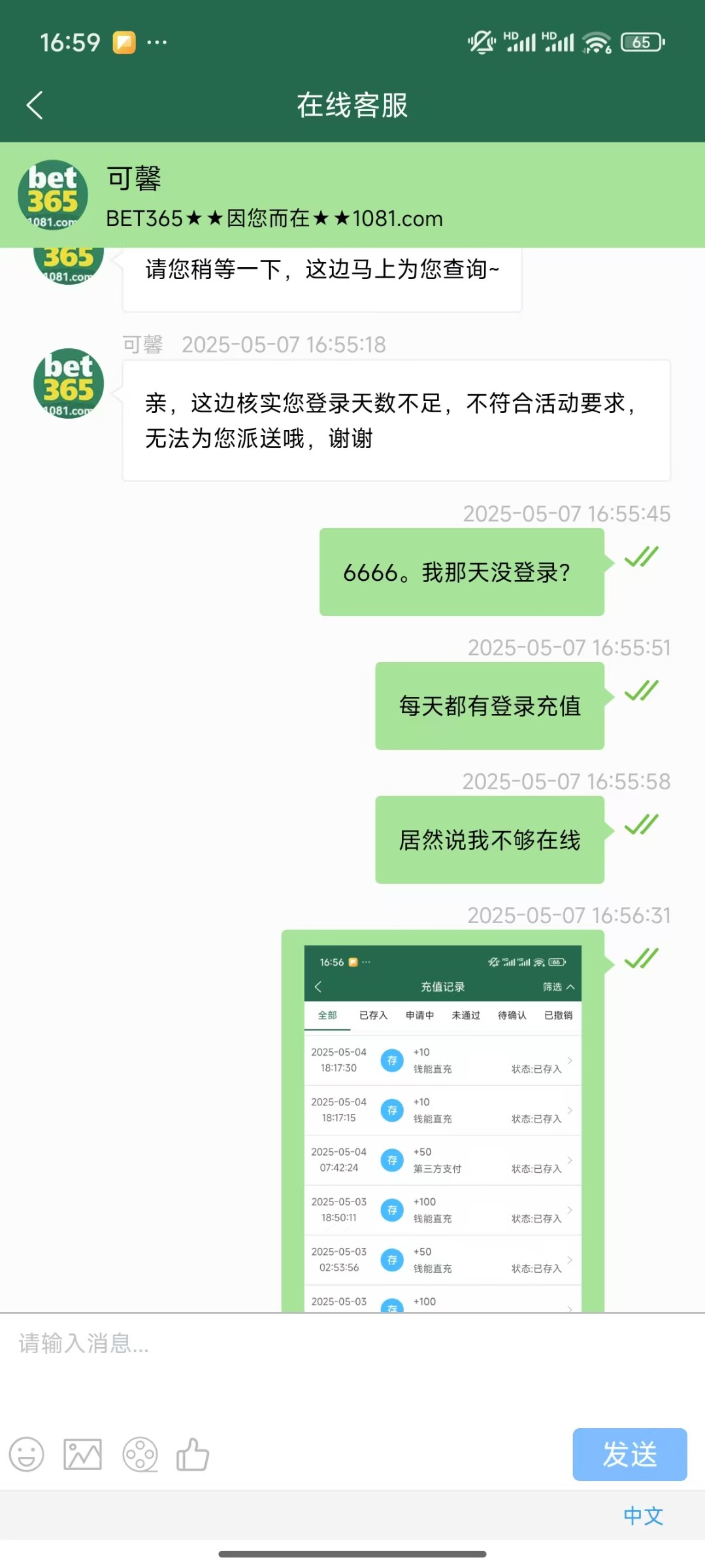
Task: Open the sent 充值记录 screenshot image
Action: [x=442, y=1124]
